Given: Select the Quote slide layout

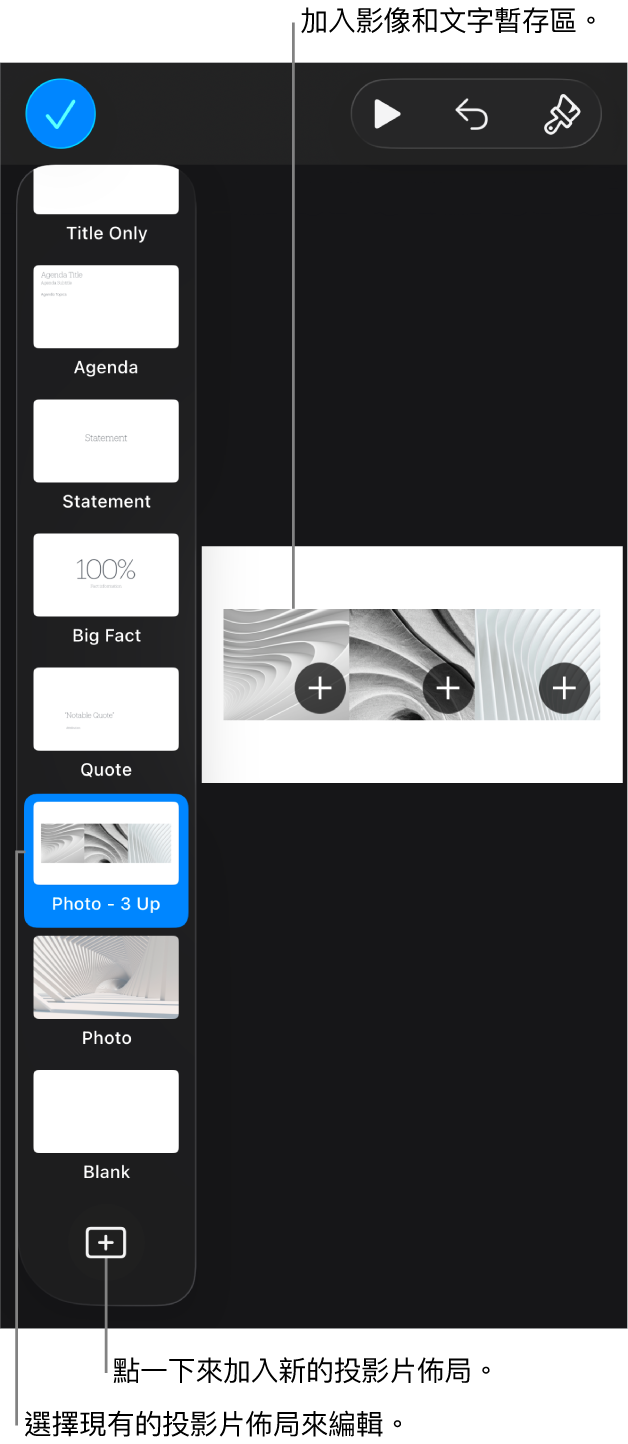Looking at the screenshot, I should pyautogui.click(x=106, y=709).
